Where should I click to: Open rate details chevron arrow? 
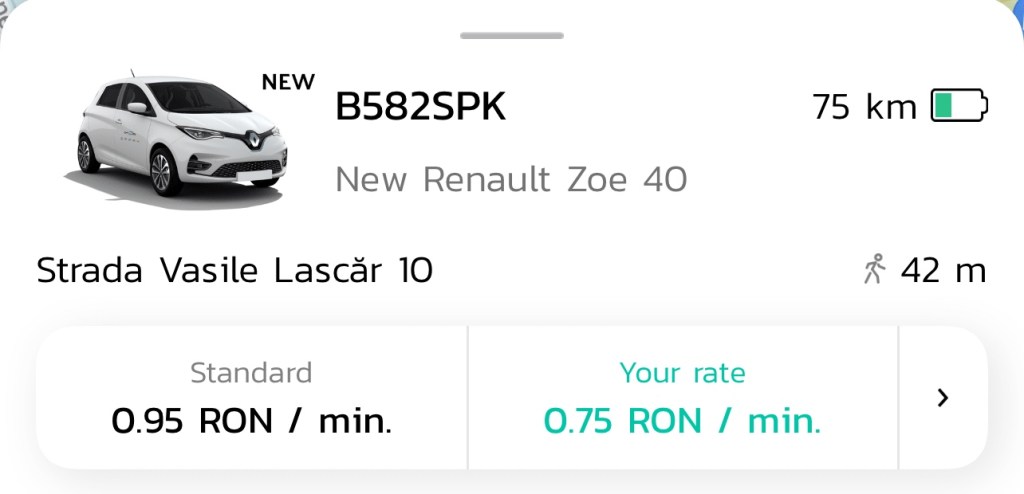click(x=942, y=398)
